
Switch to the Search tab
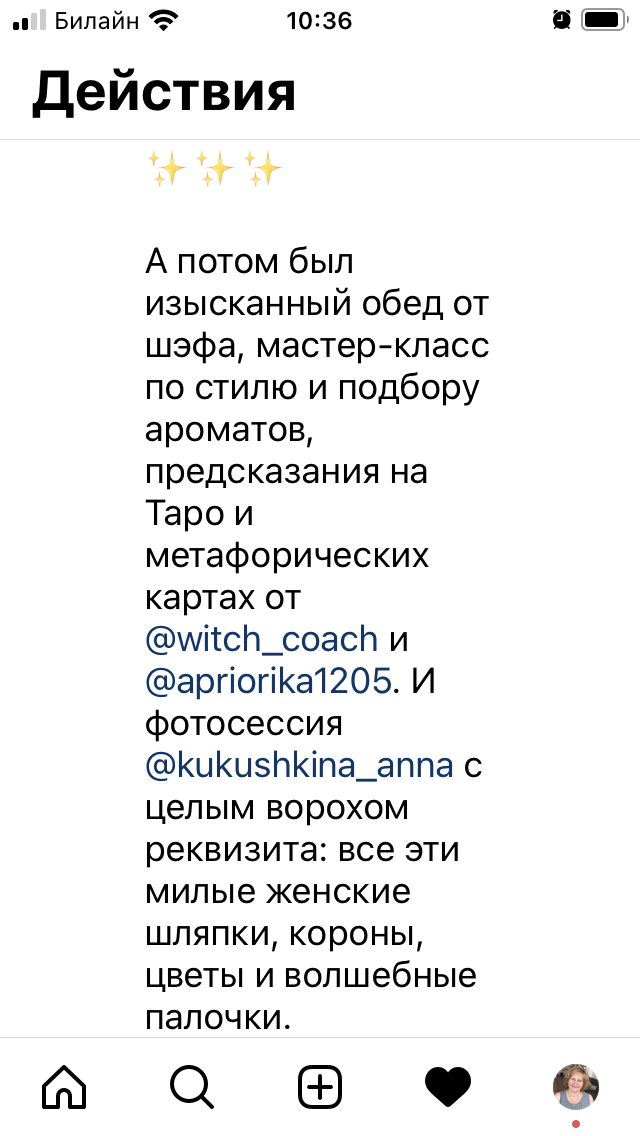pos(191,1086)
